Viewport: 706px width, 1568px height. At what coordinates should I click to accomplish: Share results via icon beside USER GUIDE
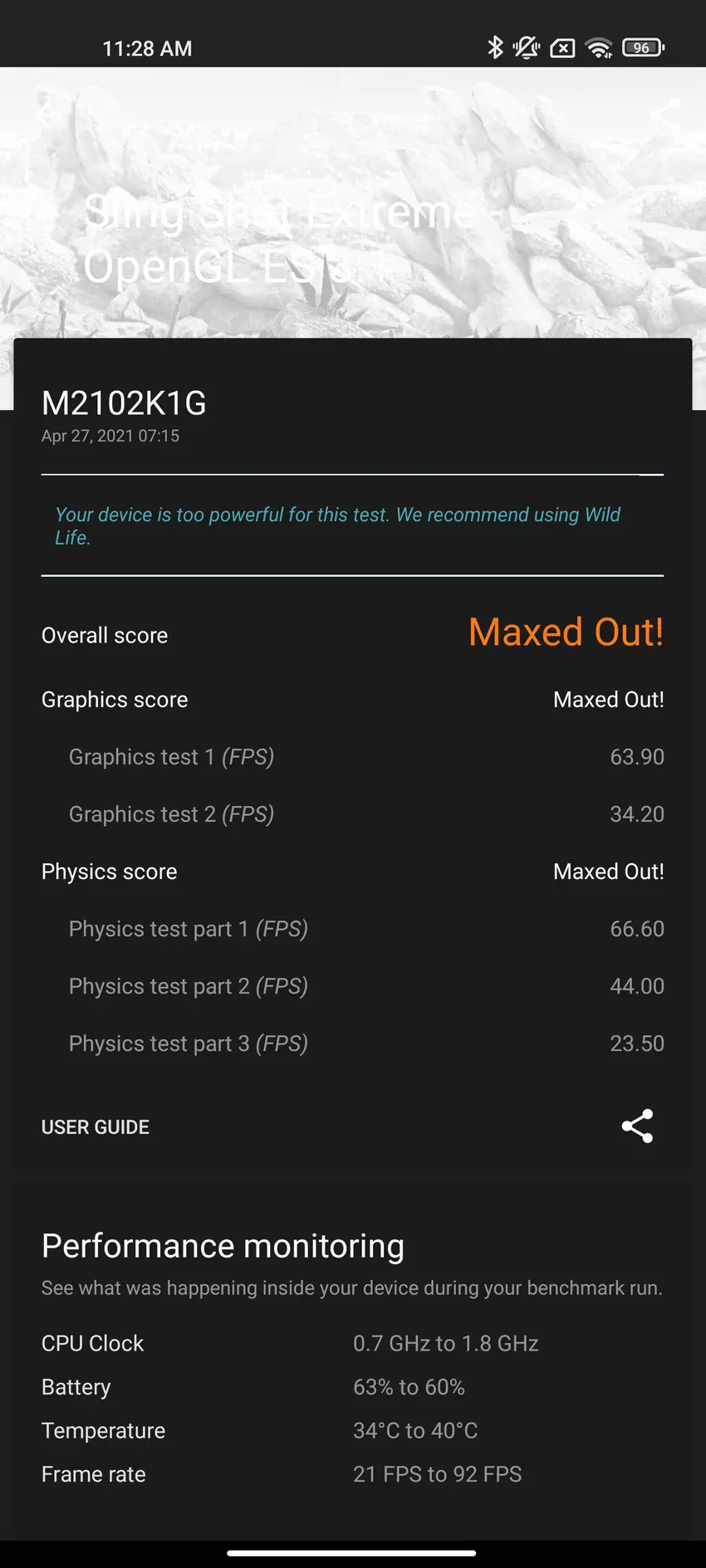click(x=637, y=1126)
